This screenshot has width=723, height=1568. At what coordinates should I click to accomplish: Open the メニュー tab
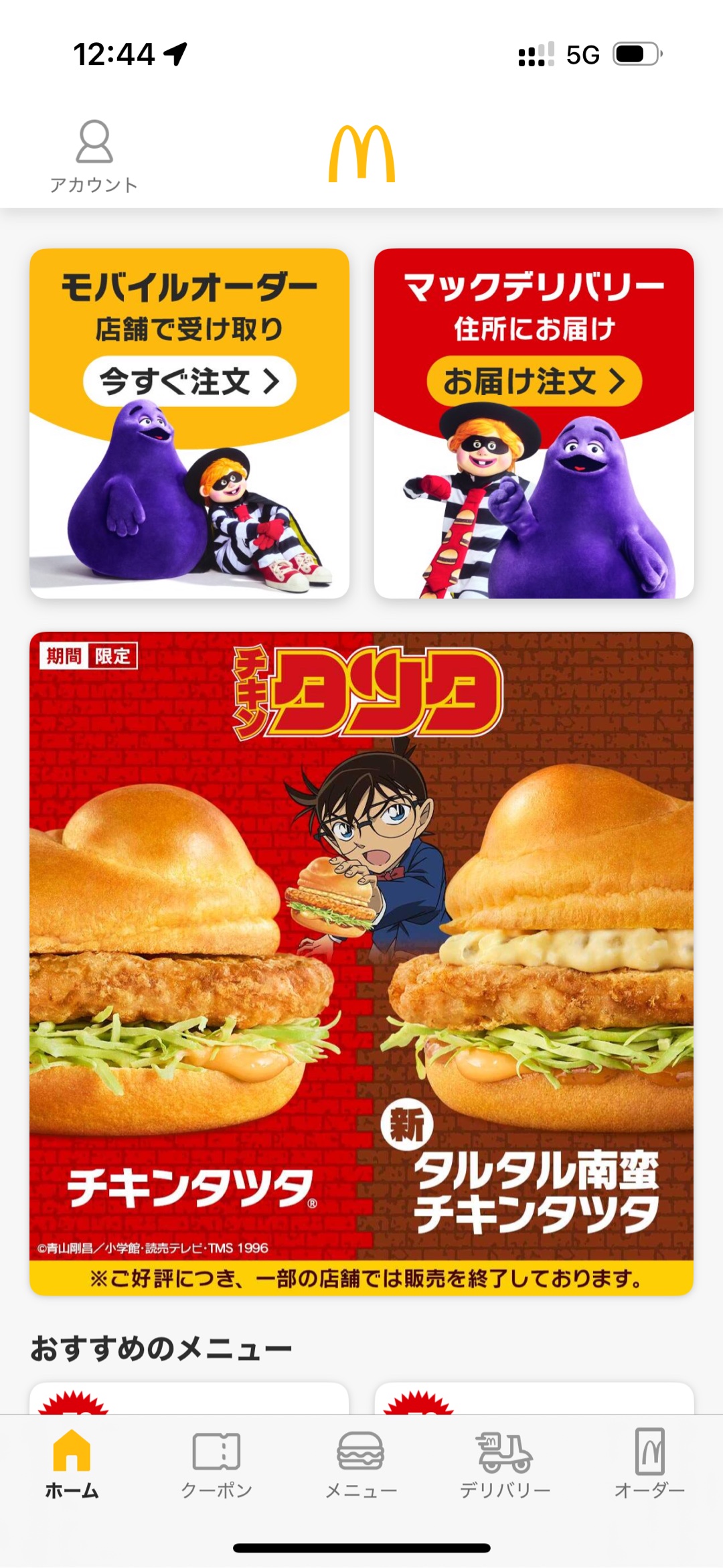pyautogui.click(x=361, y=1463)
